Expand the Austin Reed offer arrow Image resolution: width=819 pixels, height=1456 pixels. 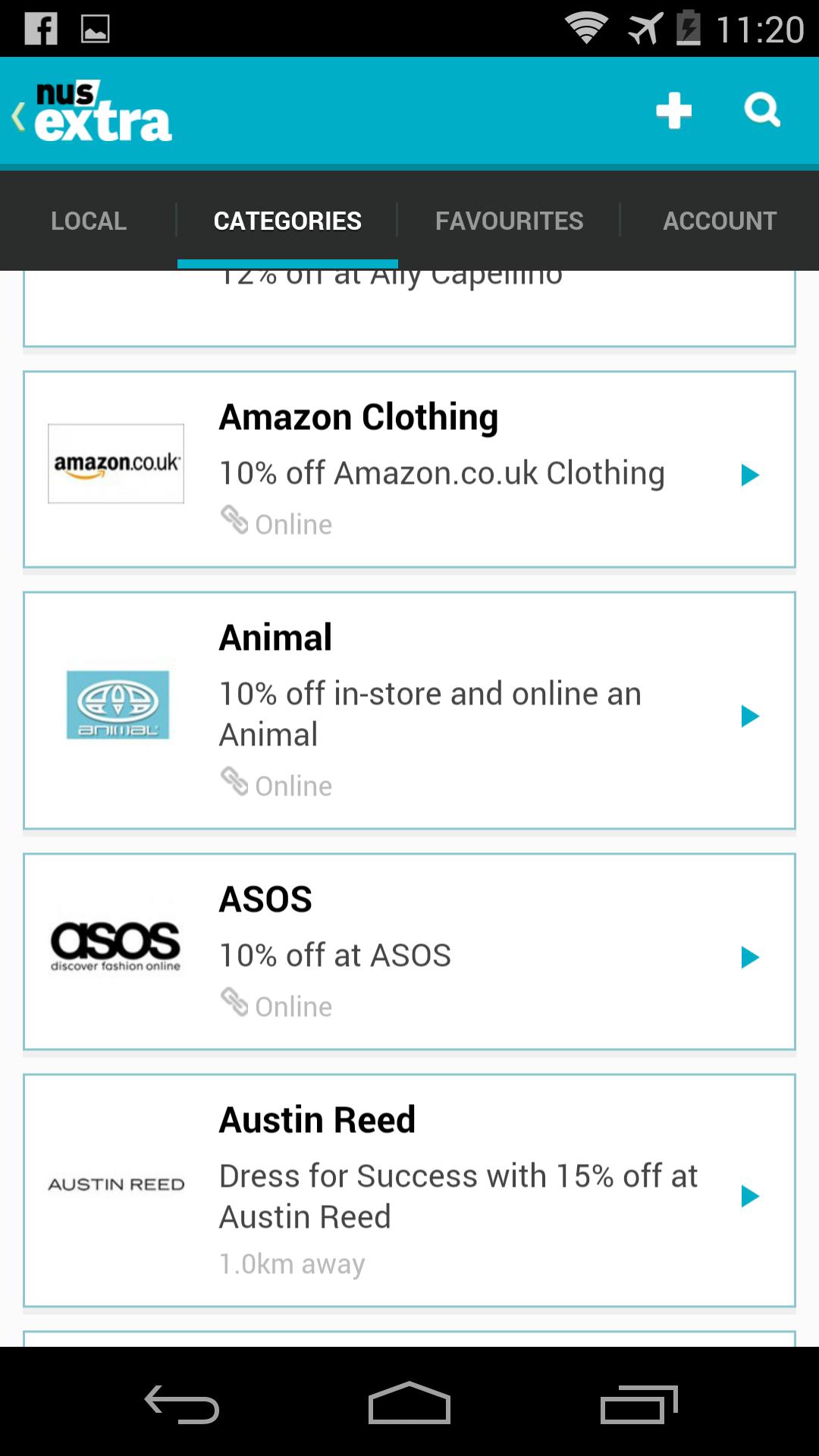coord(751,1197)
